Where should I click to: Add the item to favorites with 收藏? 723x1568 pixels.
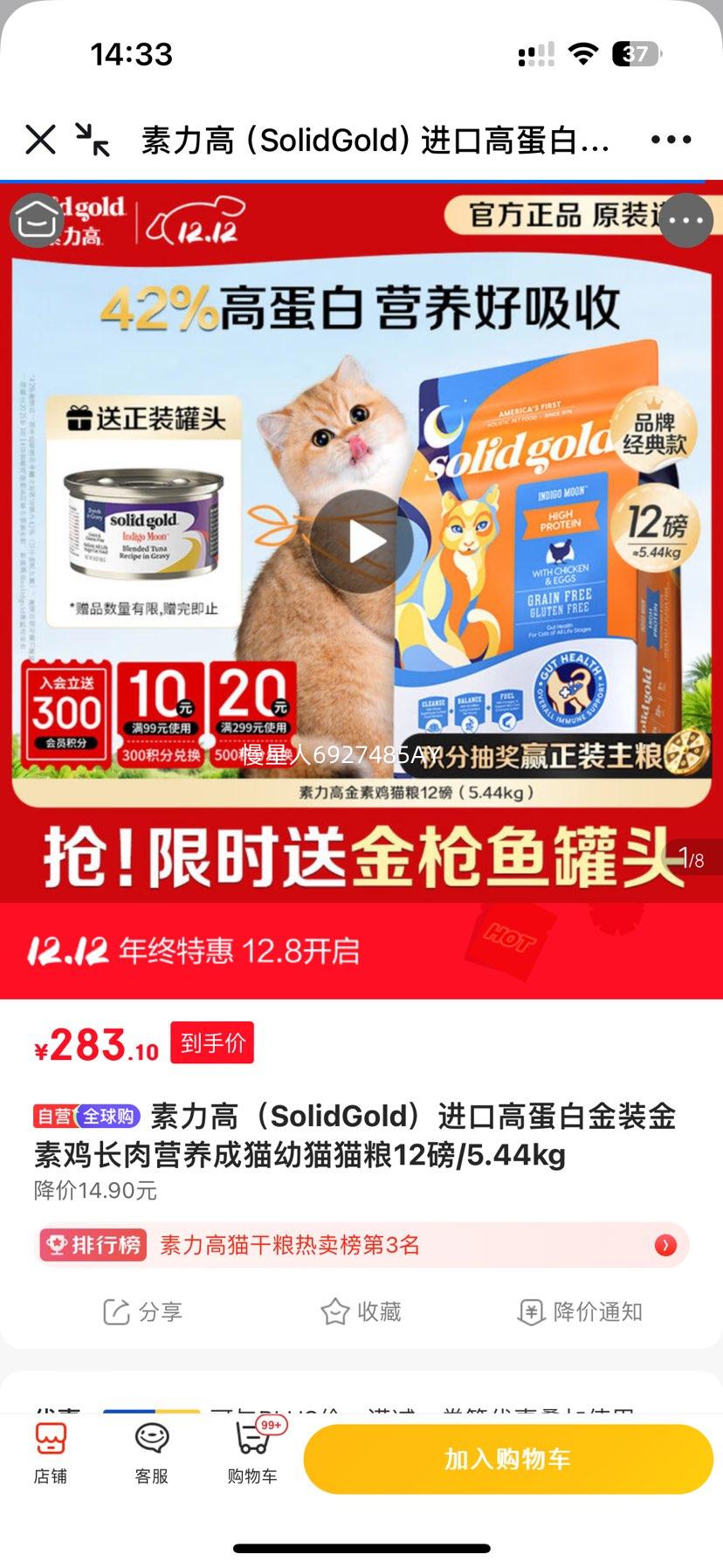point(361,1310)
